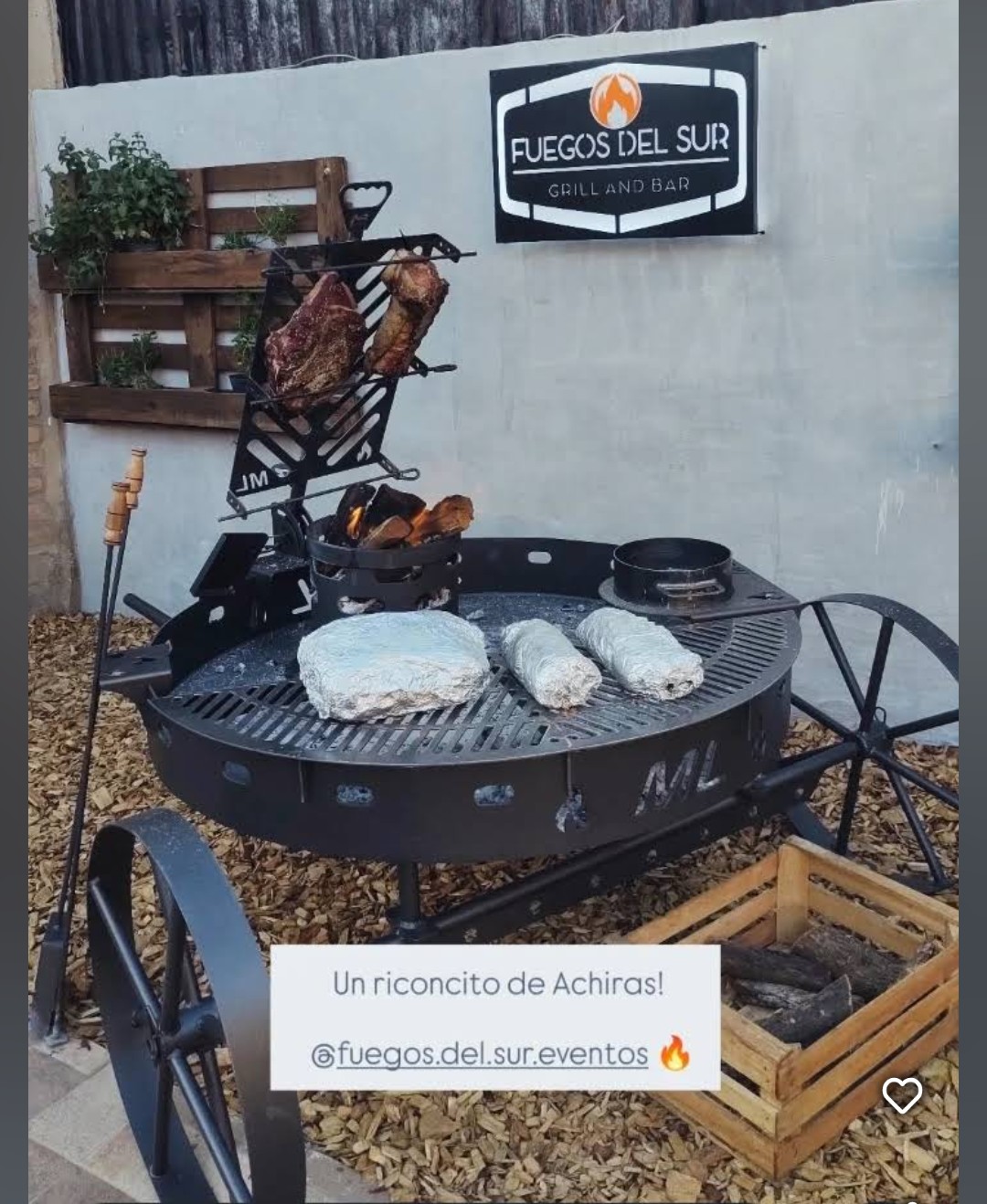The height and width of the screenshot is (1204, 987).
Task: Open the @fuegos.del.sur.eventos mention link
Action: [481, 1054]
